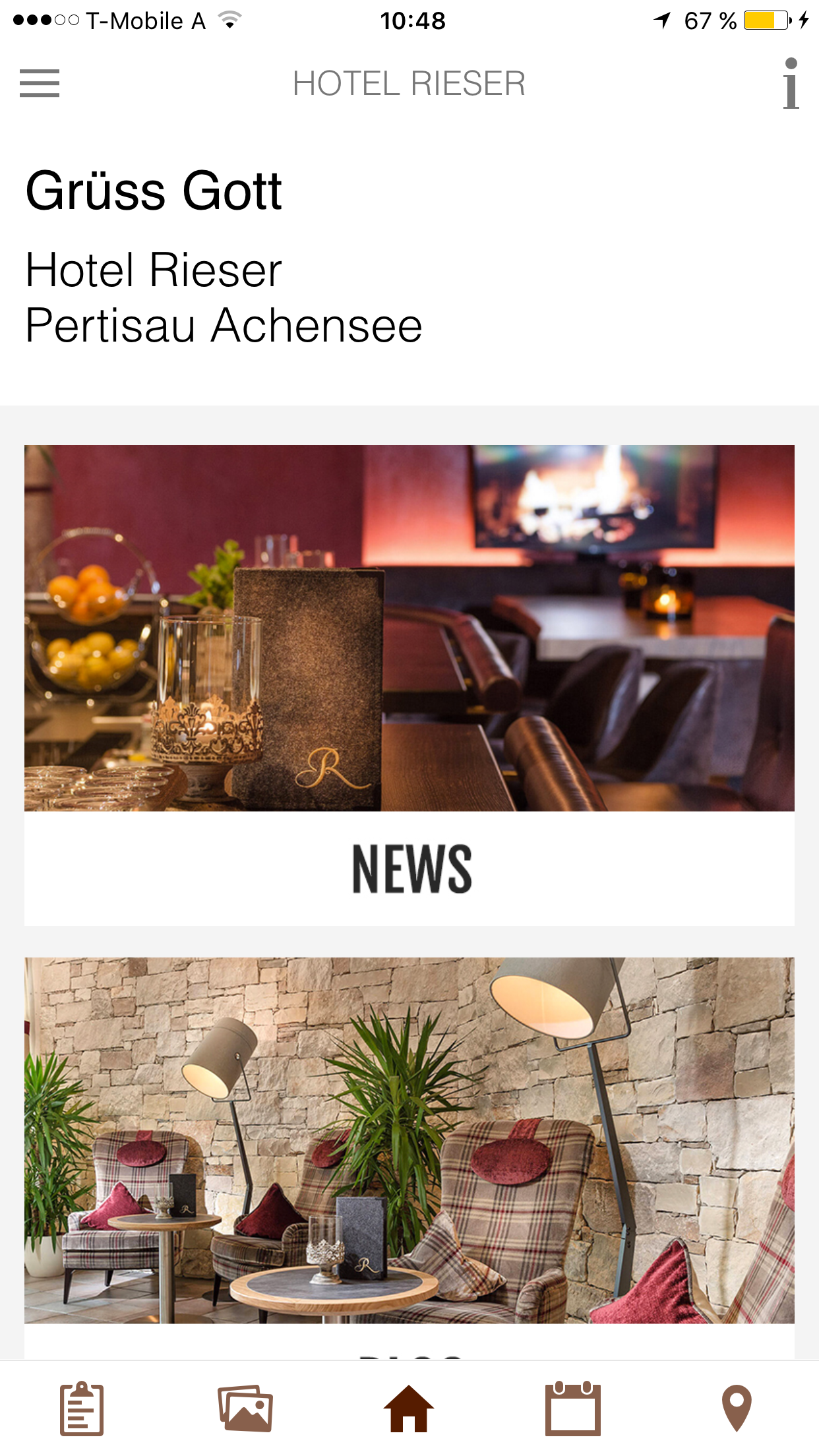Go to the home tab
This screenshot has height=1456, width=819.
[x=409, y=1409]
